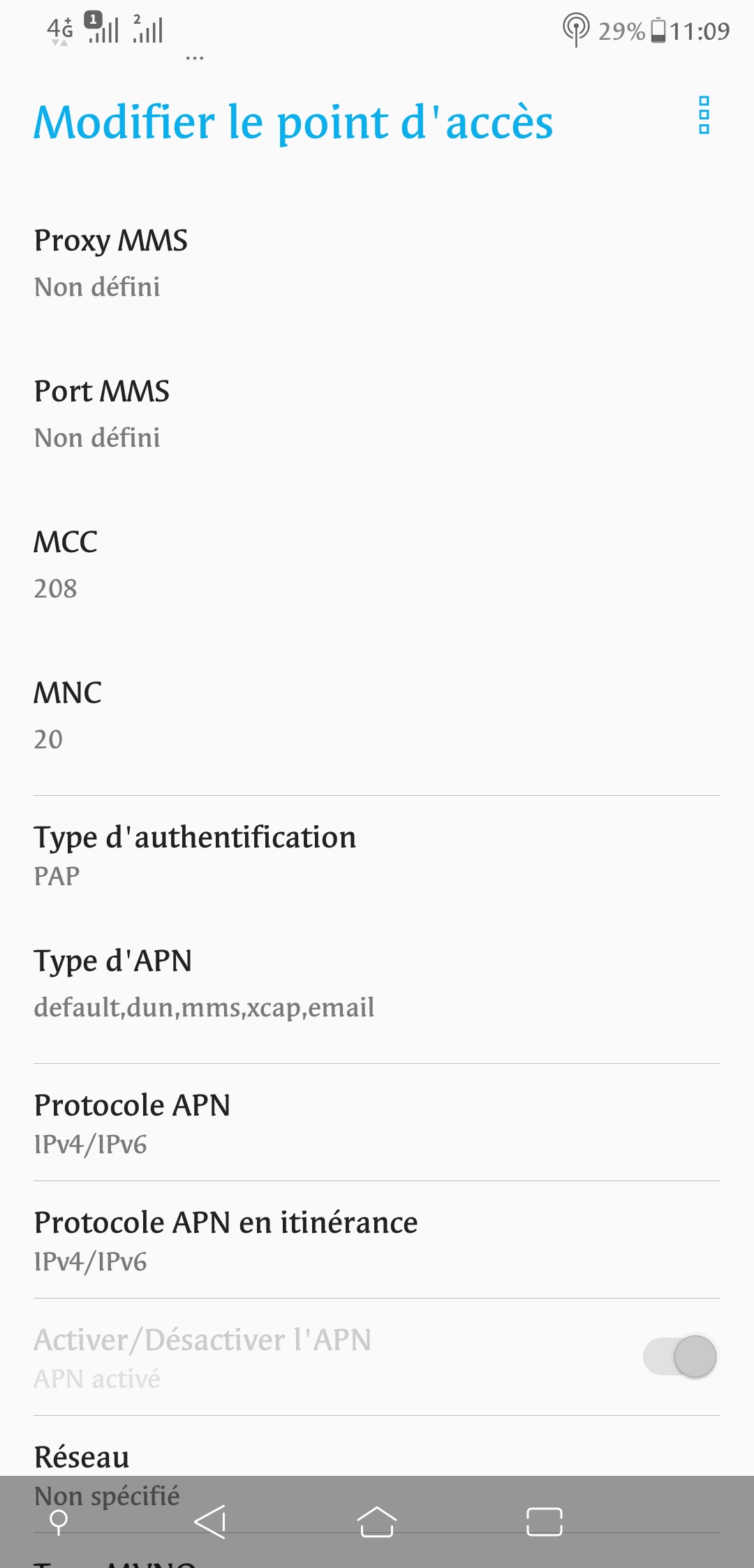Image resolution: width=754 pixels, height=1568 pixels.
Task: Go to the home screen
Action: pos(377,1522)
